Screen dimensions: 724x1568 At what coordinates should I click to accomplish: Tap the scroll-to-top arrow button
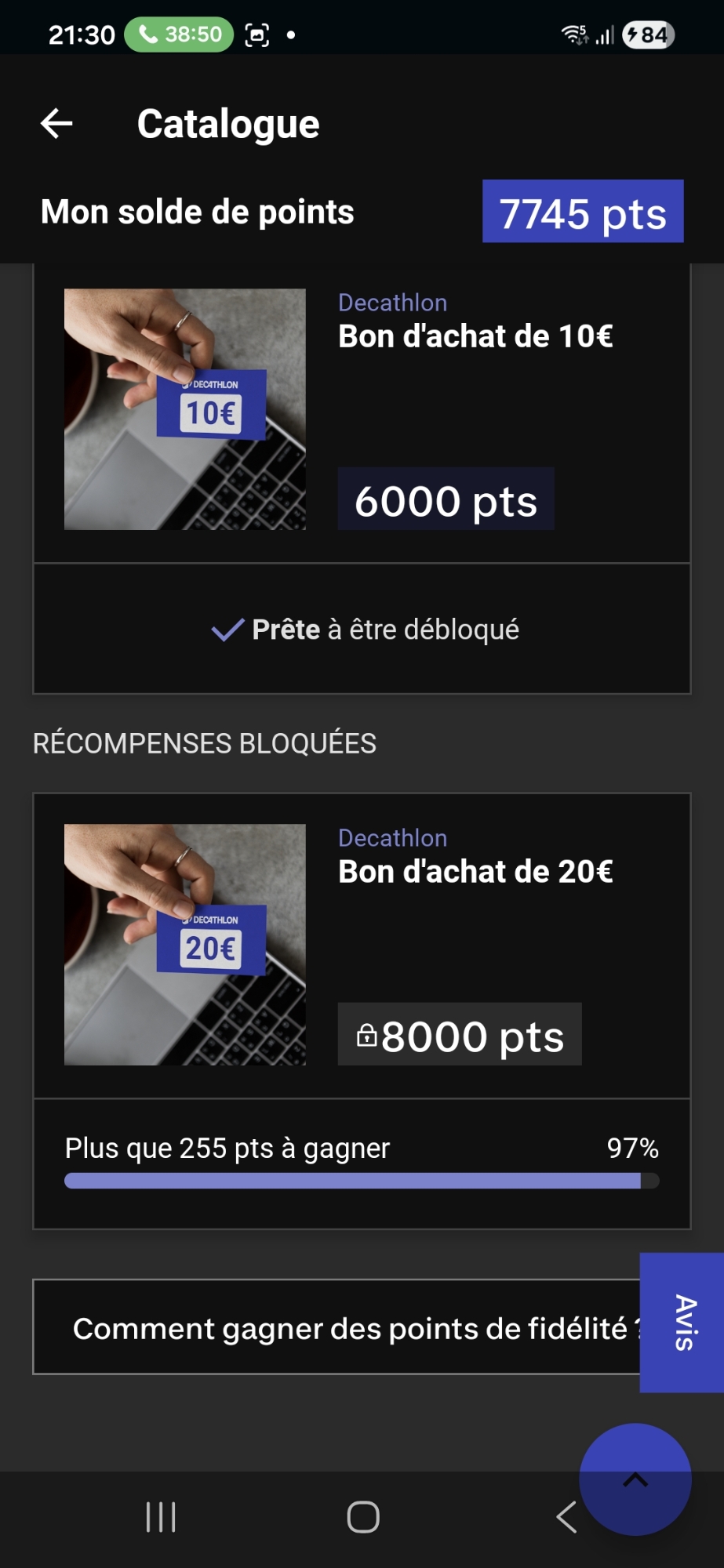tap(635, 1479)
